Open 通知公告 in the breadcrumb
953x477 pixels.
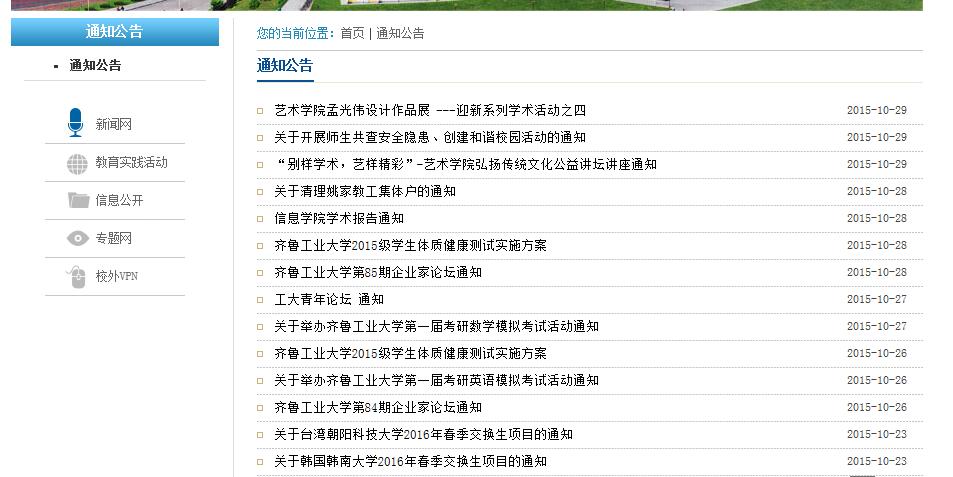point(400,33)
